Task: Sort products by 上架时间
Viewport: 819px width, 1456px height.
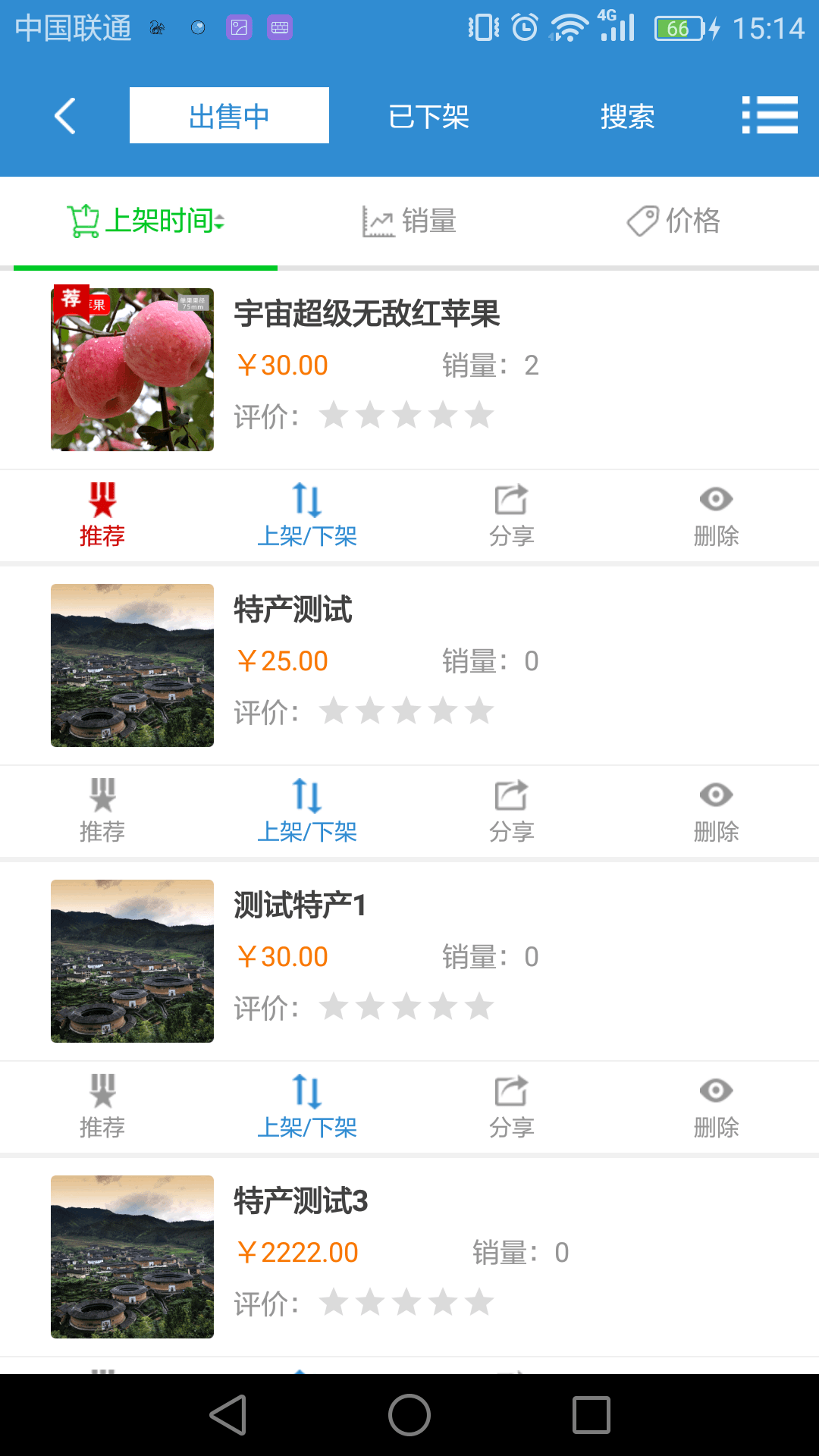Action: point(146,221)
